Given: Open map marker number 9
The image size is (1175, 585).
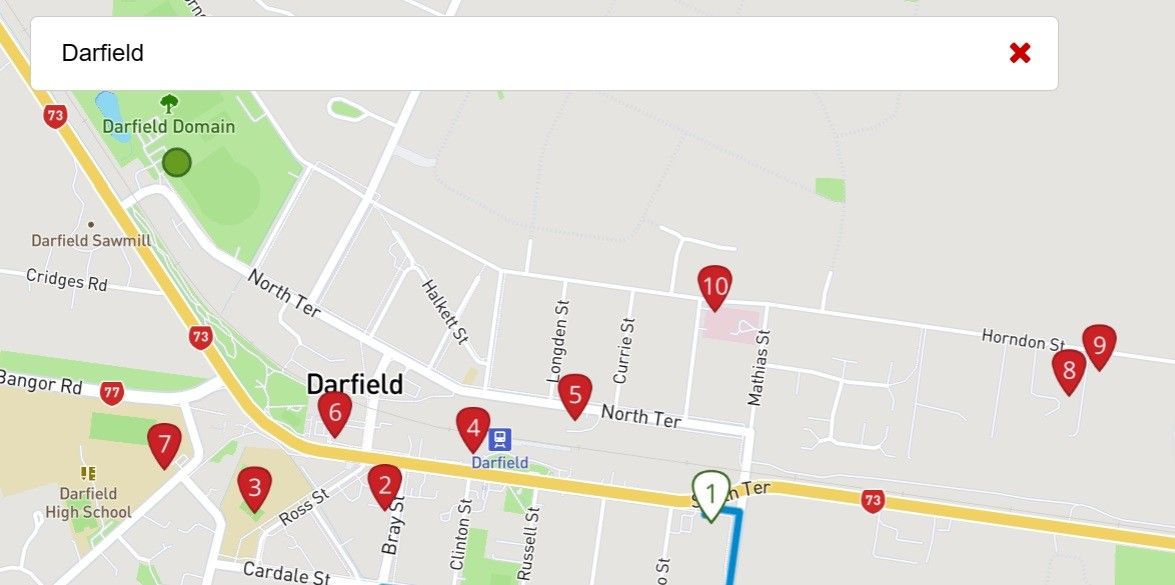Looking at the screenshot, I should (1099, 346).
